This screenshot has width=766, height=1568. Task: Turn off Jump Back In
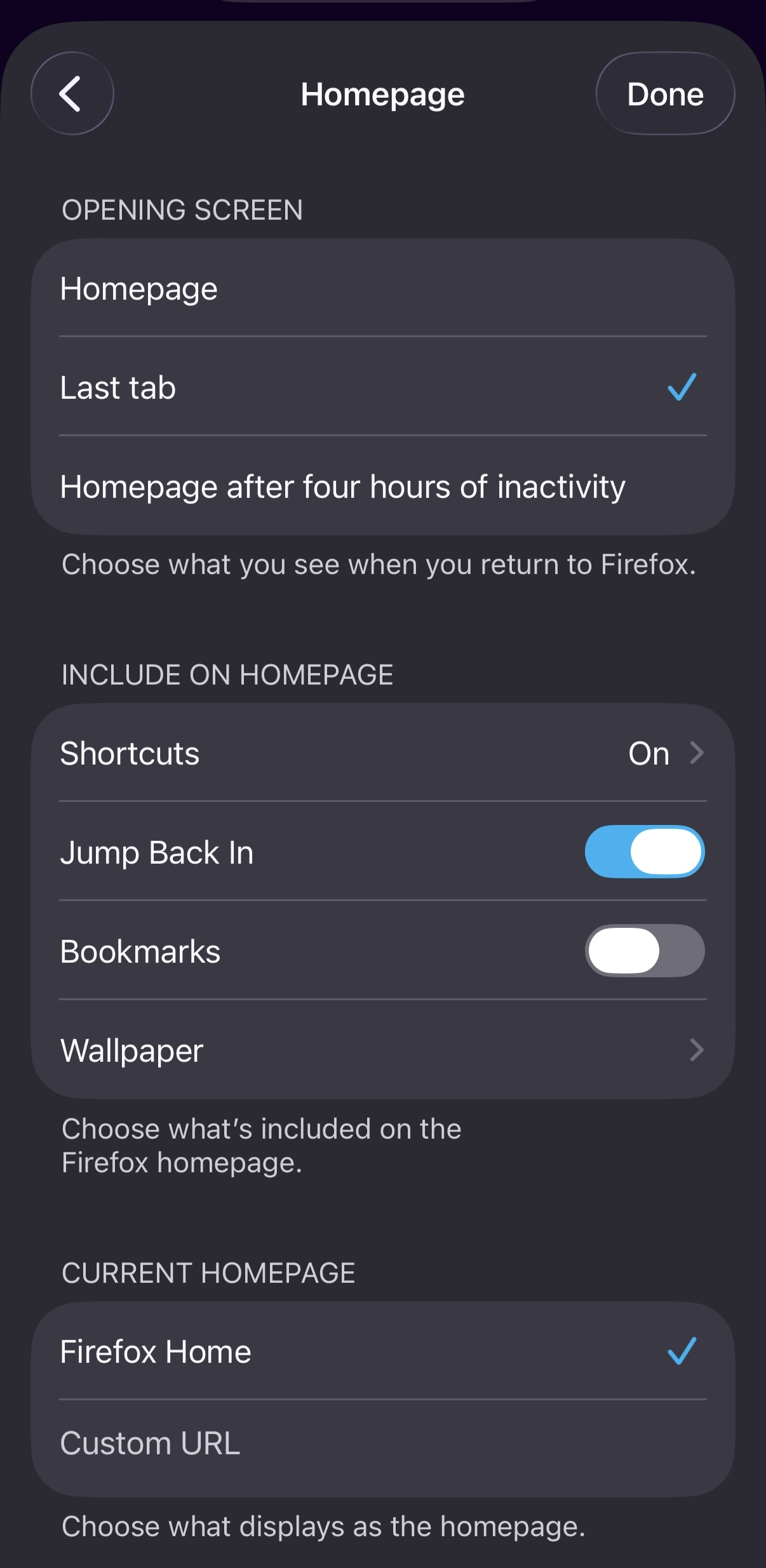(x=644, y=852)
